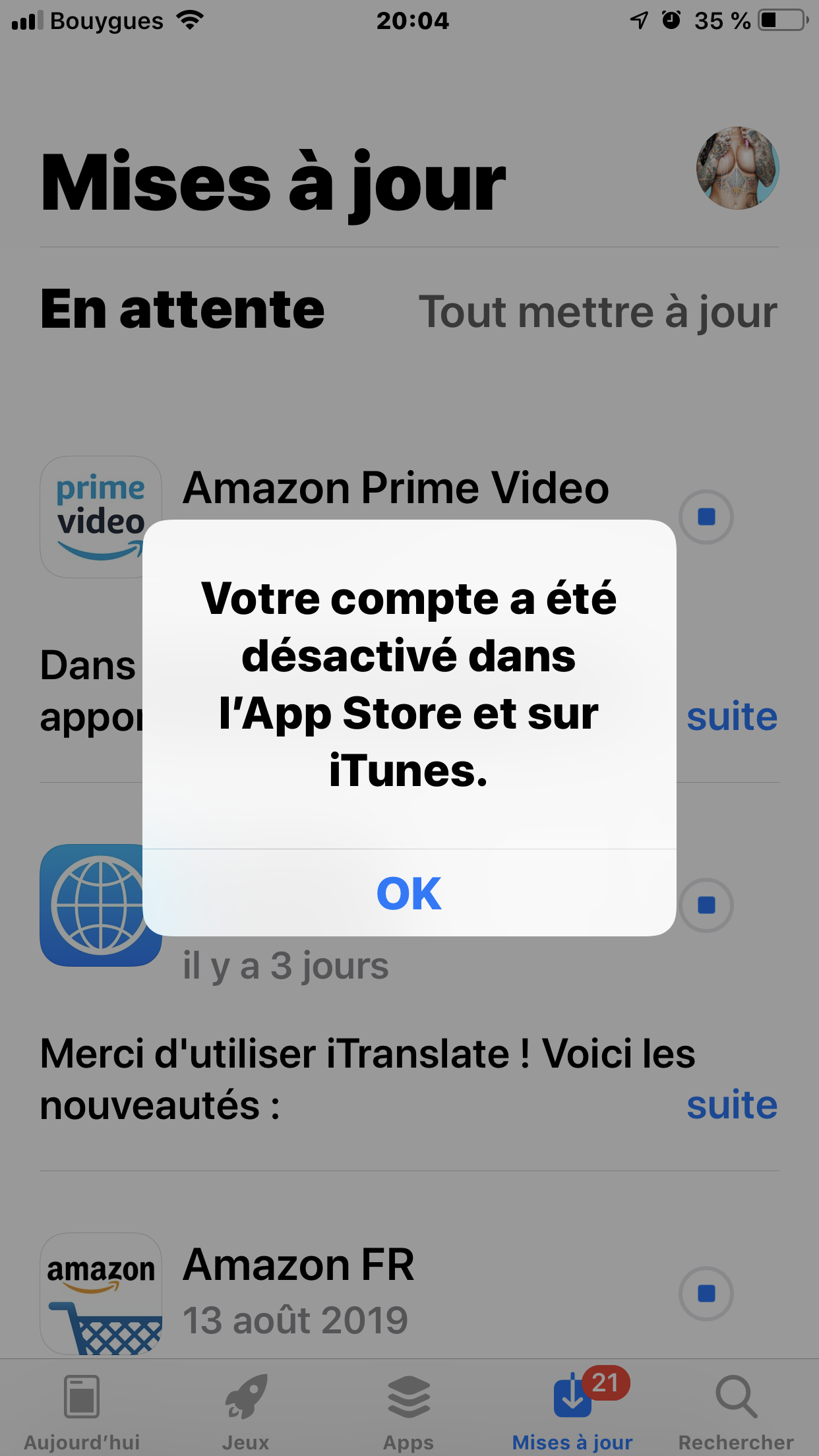Stop the Amazon FR update
Viewport: 819px width, 1456px height.
(706, 1293)
